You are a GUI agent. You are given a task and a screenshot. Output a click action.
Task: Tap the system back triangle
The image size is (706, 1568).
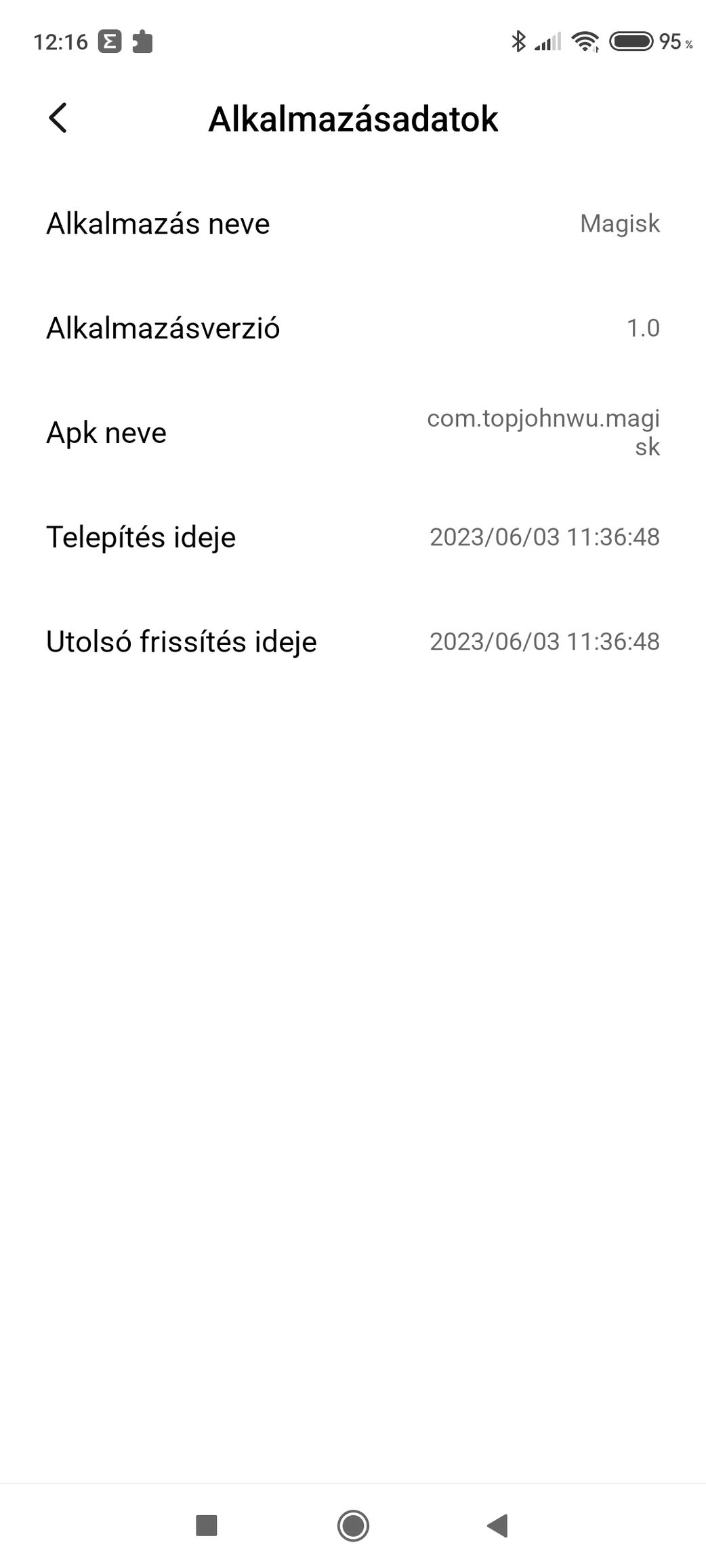[x=498, y=1525]
